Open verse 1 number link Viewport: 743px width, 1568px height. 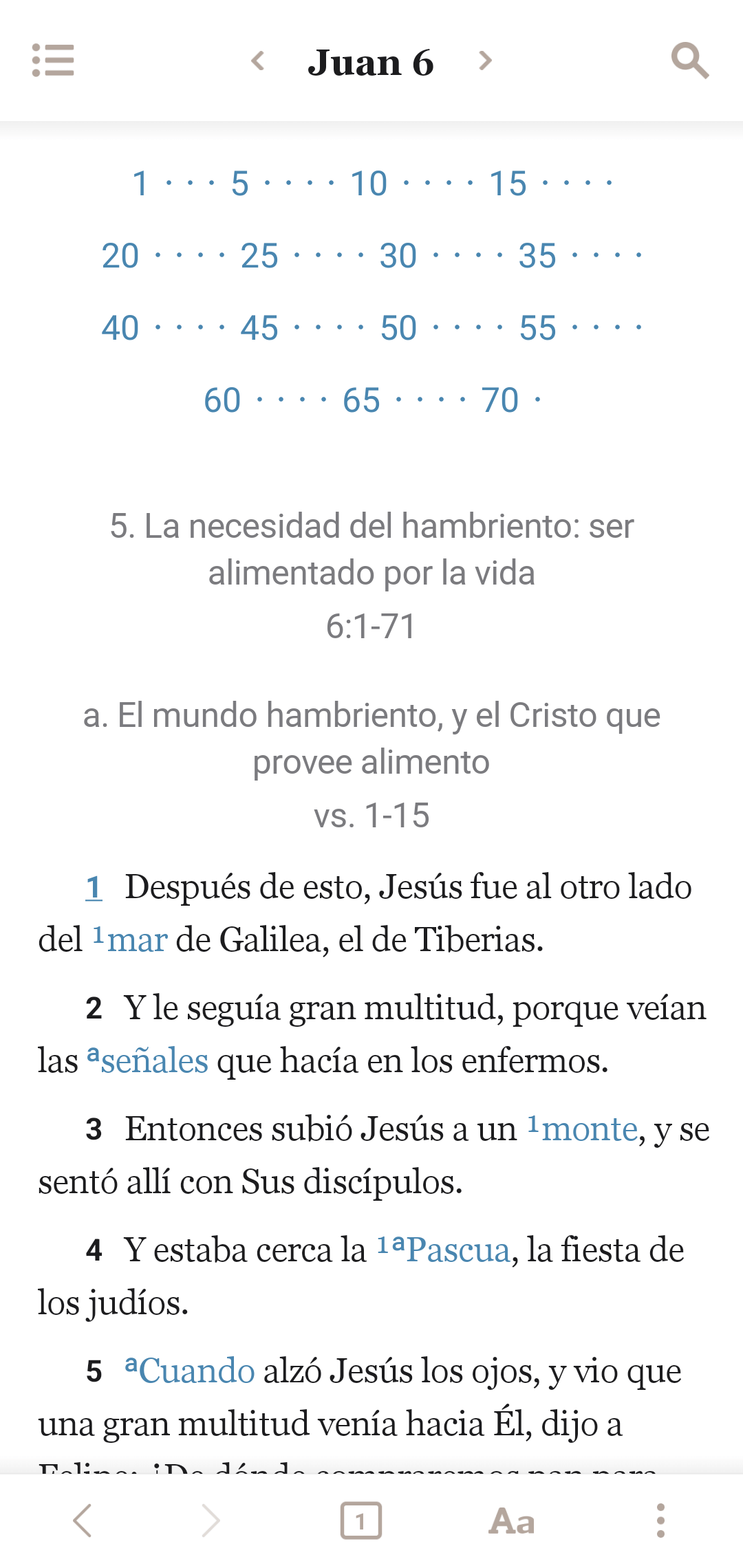(x=94, y=888)
